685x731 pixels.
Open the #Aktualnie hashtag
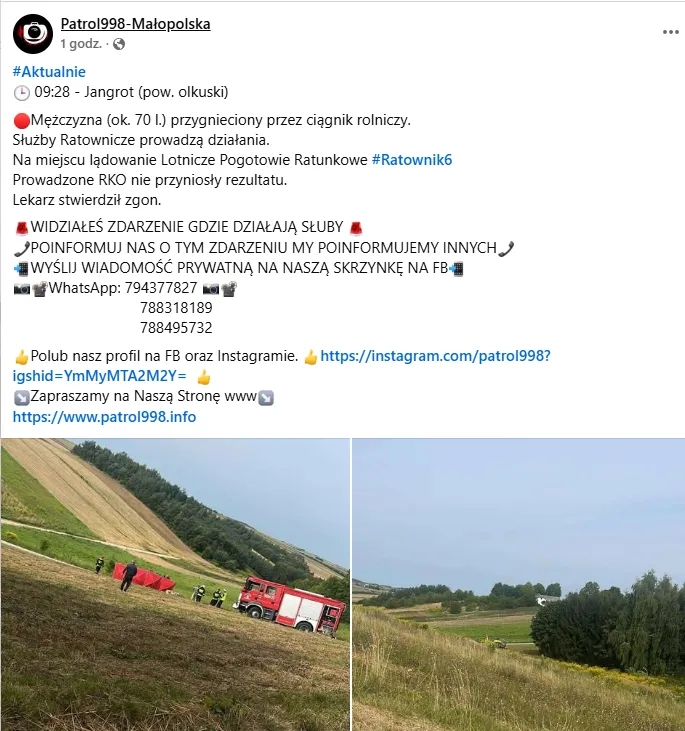pyautogui.click(x=49, y=72)
